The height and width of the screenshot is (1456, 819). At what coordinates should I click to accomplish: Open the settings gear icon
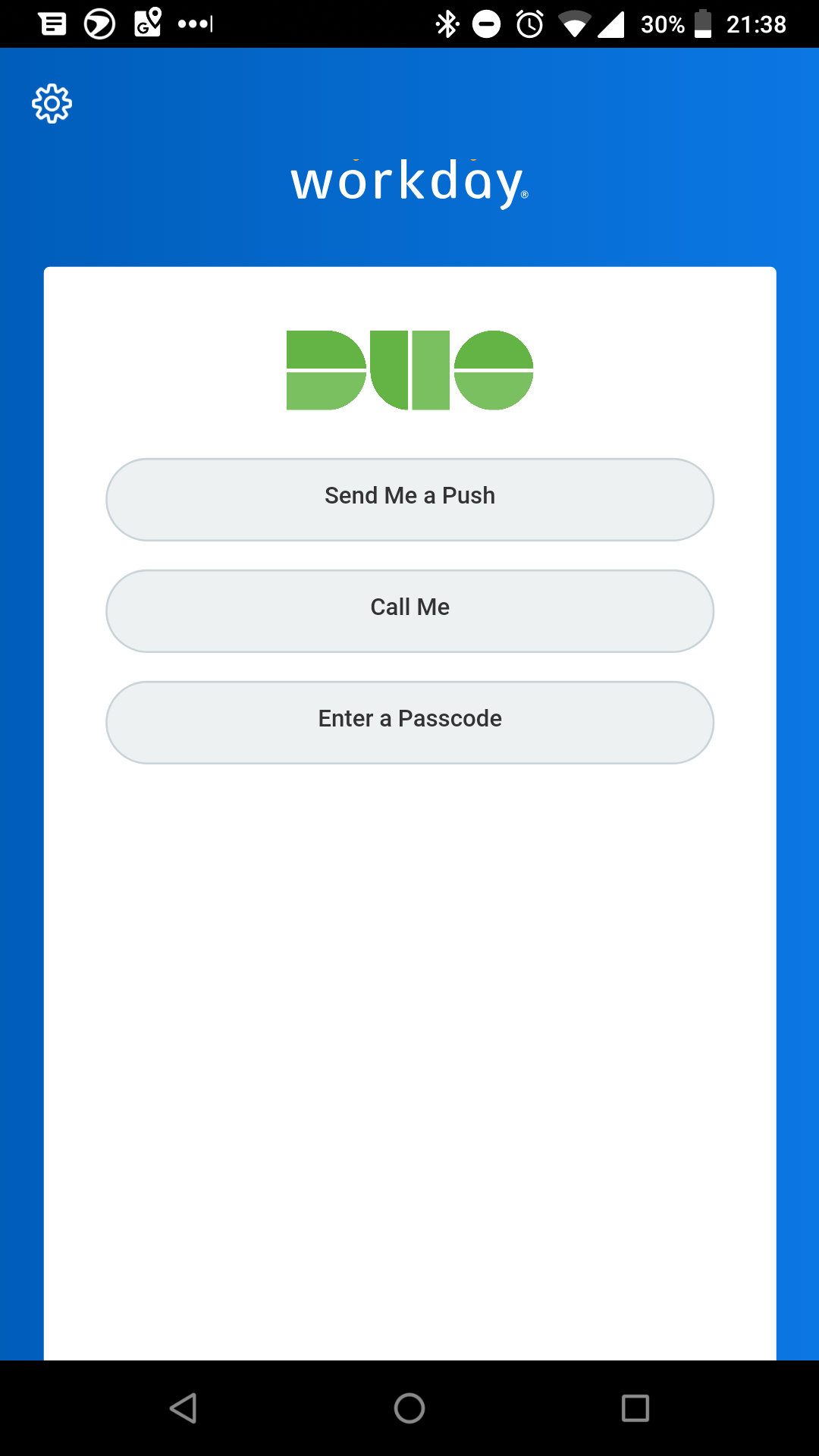click(52, 102)
